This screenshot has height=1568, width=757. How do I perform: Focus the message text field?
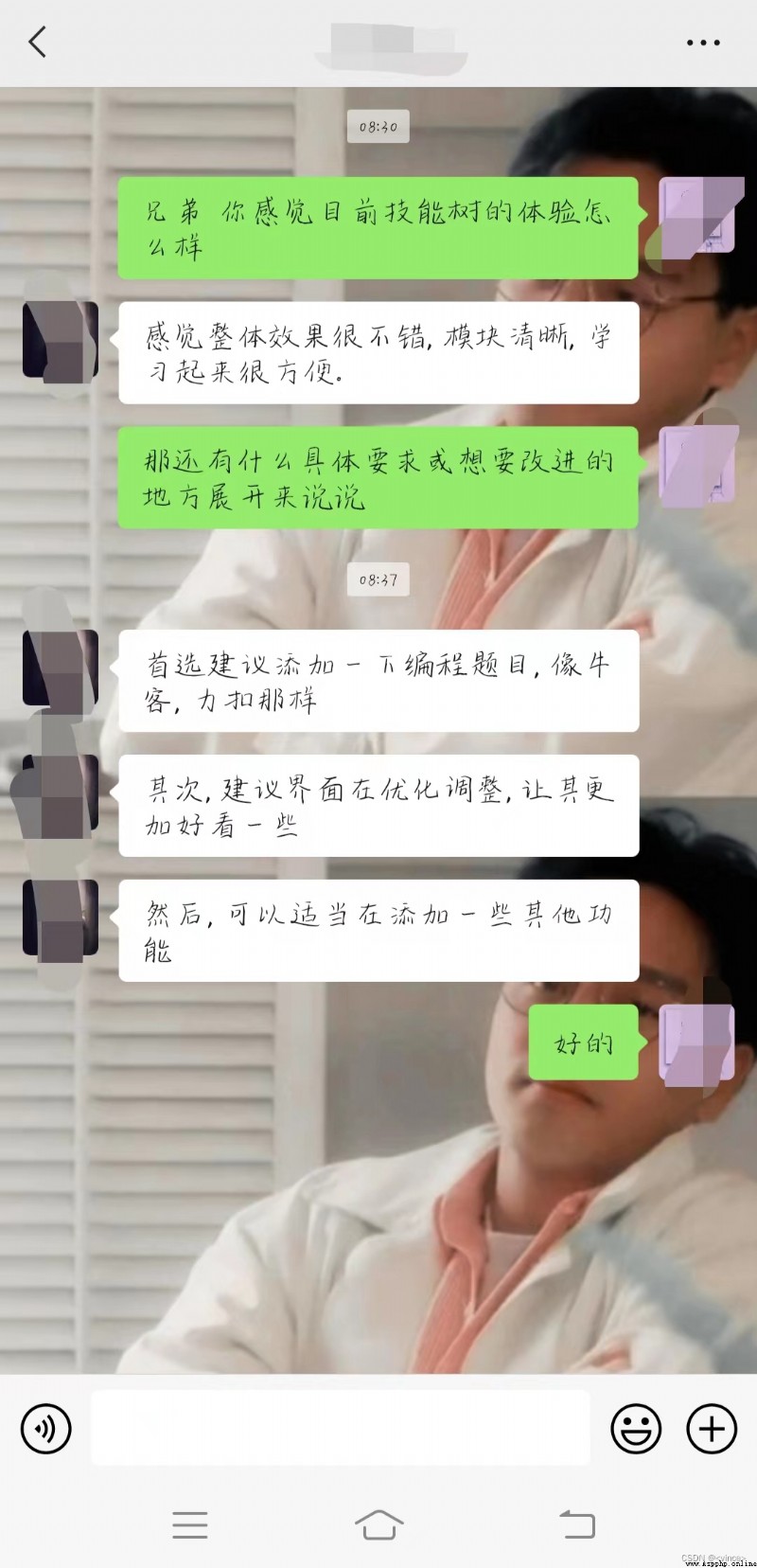click(341, 1428)
